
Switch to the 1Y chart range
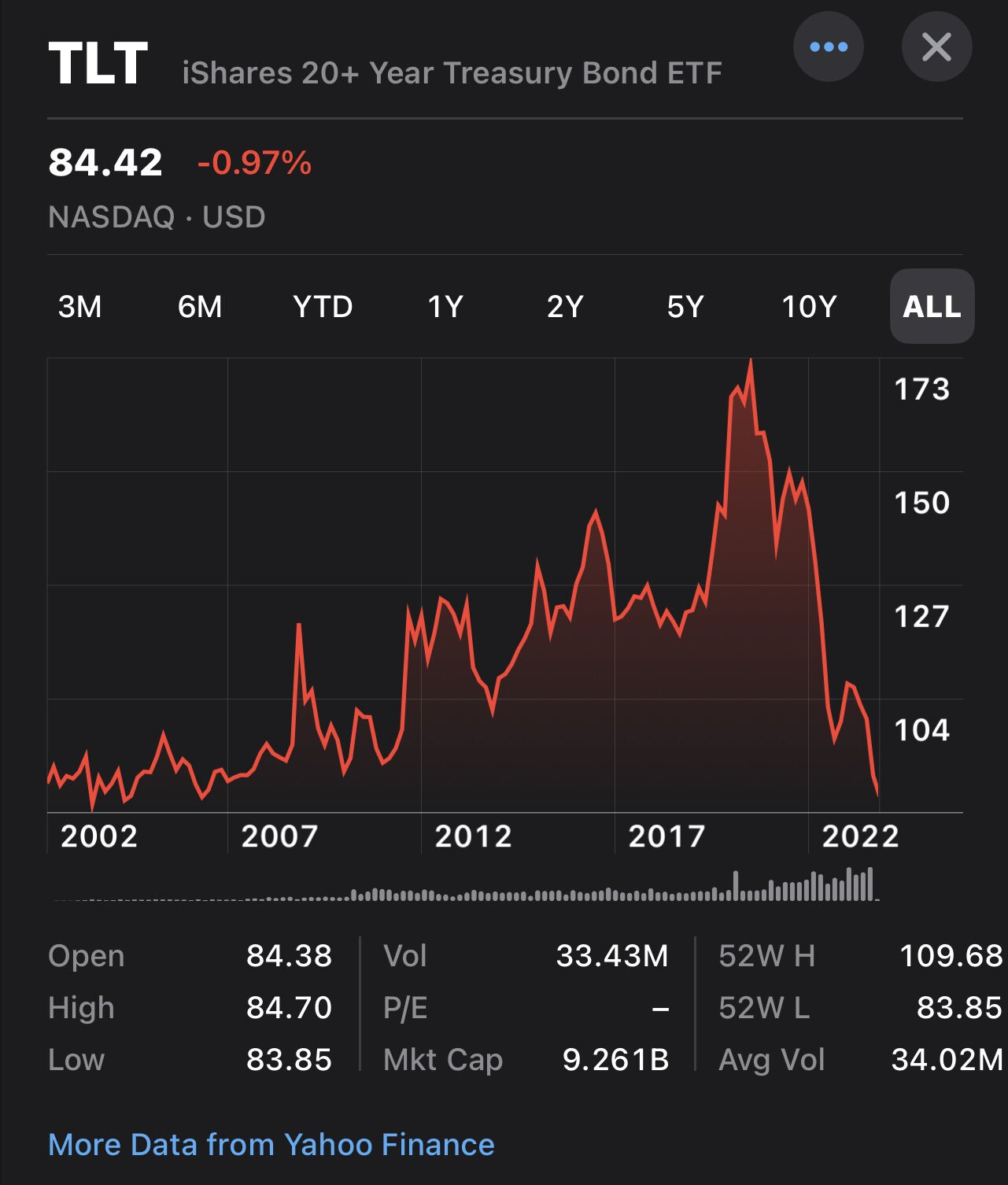point(445,306)
